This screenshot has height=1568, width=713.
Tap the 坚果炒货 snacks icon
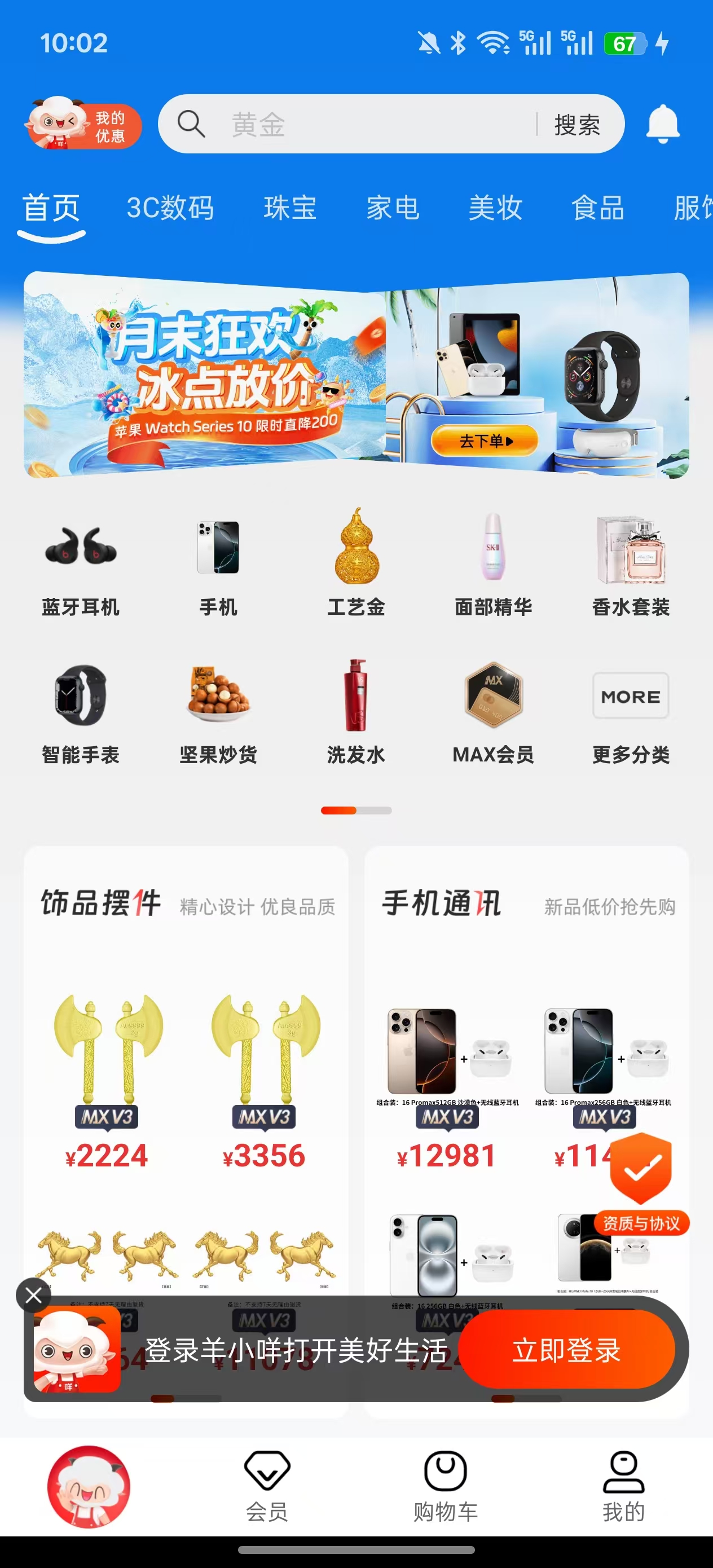pos(218,699)
